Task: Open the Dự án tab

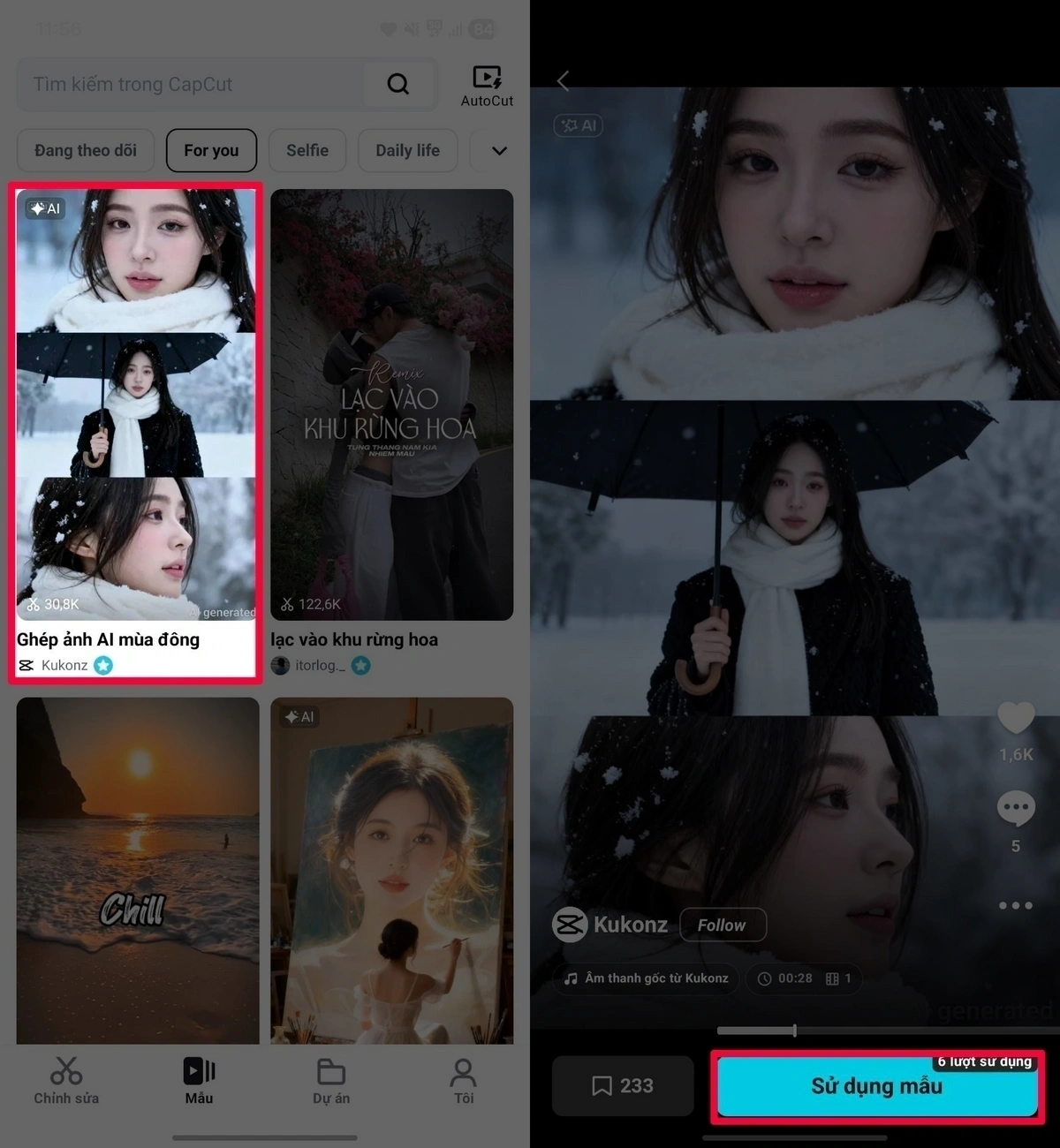Action: 331,1081
